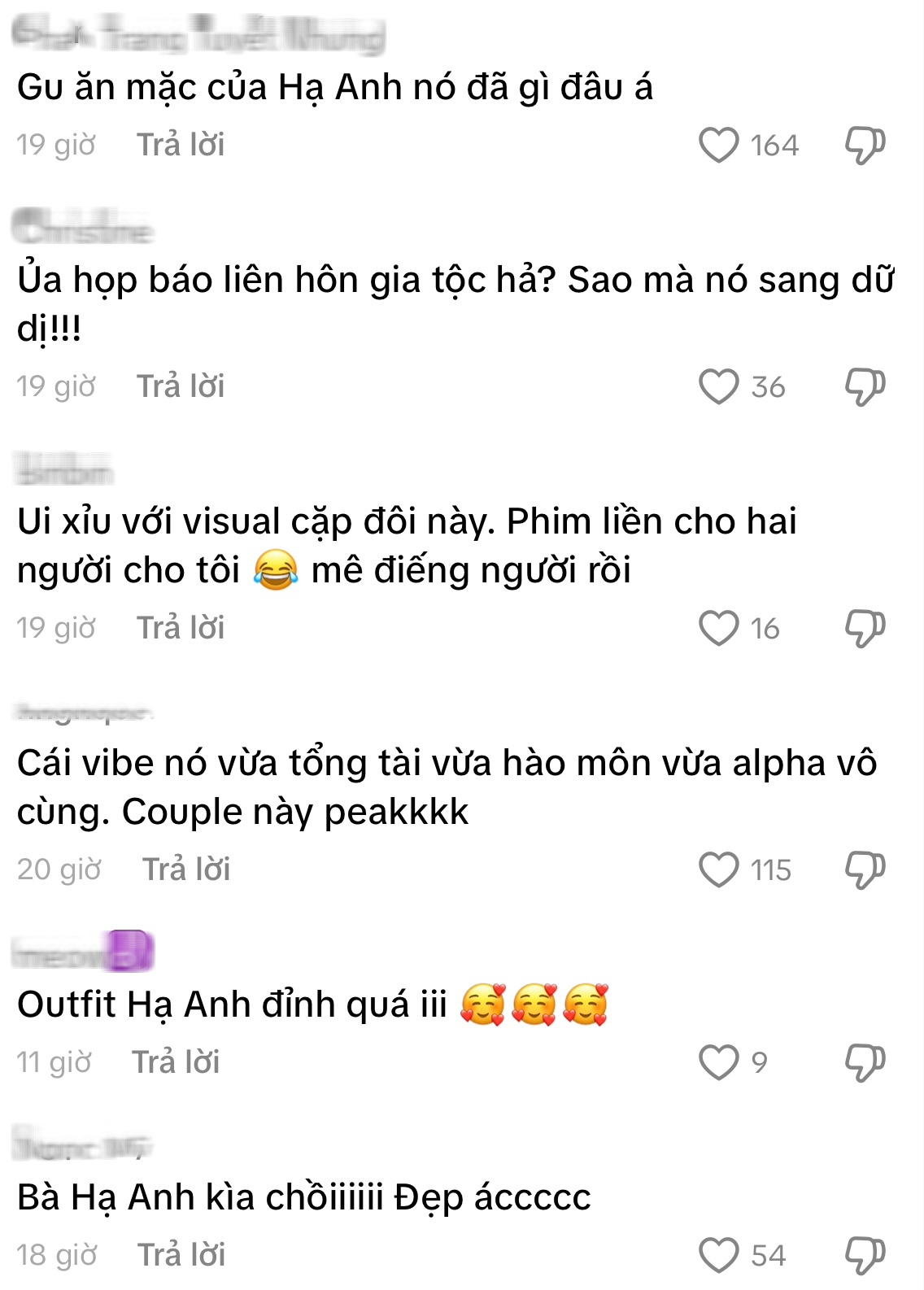Dislike the comment posted 20 giờ ago
This screenshot has width=924, height=1290.
coord(865,869)
